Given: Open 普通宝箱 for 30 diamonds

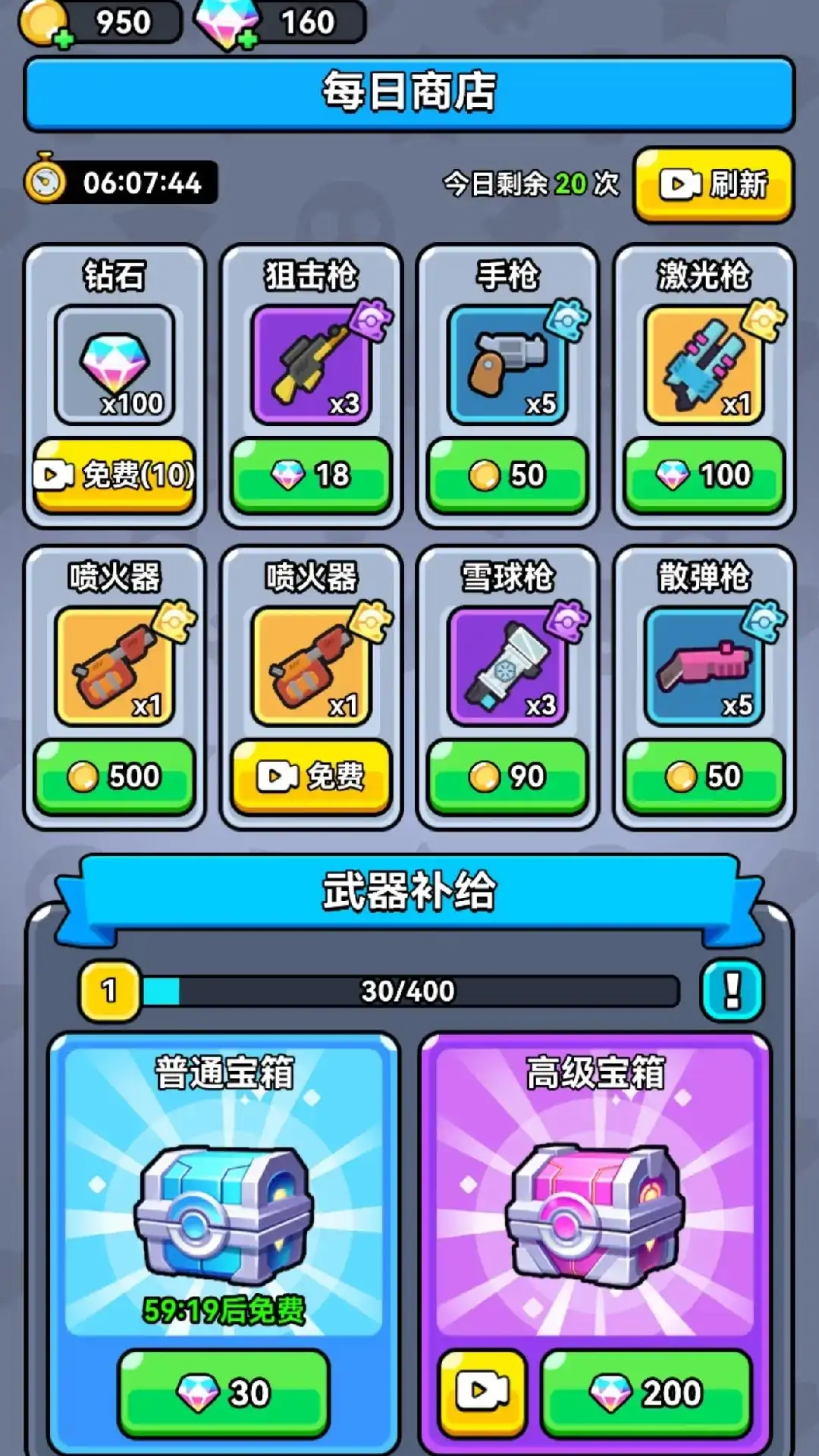Looking at the screenshot, I should [224, 1392].
